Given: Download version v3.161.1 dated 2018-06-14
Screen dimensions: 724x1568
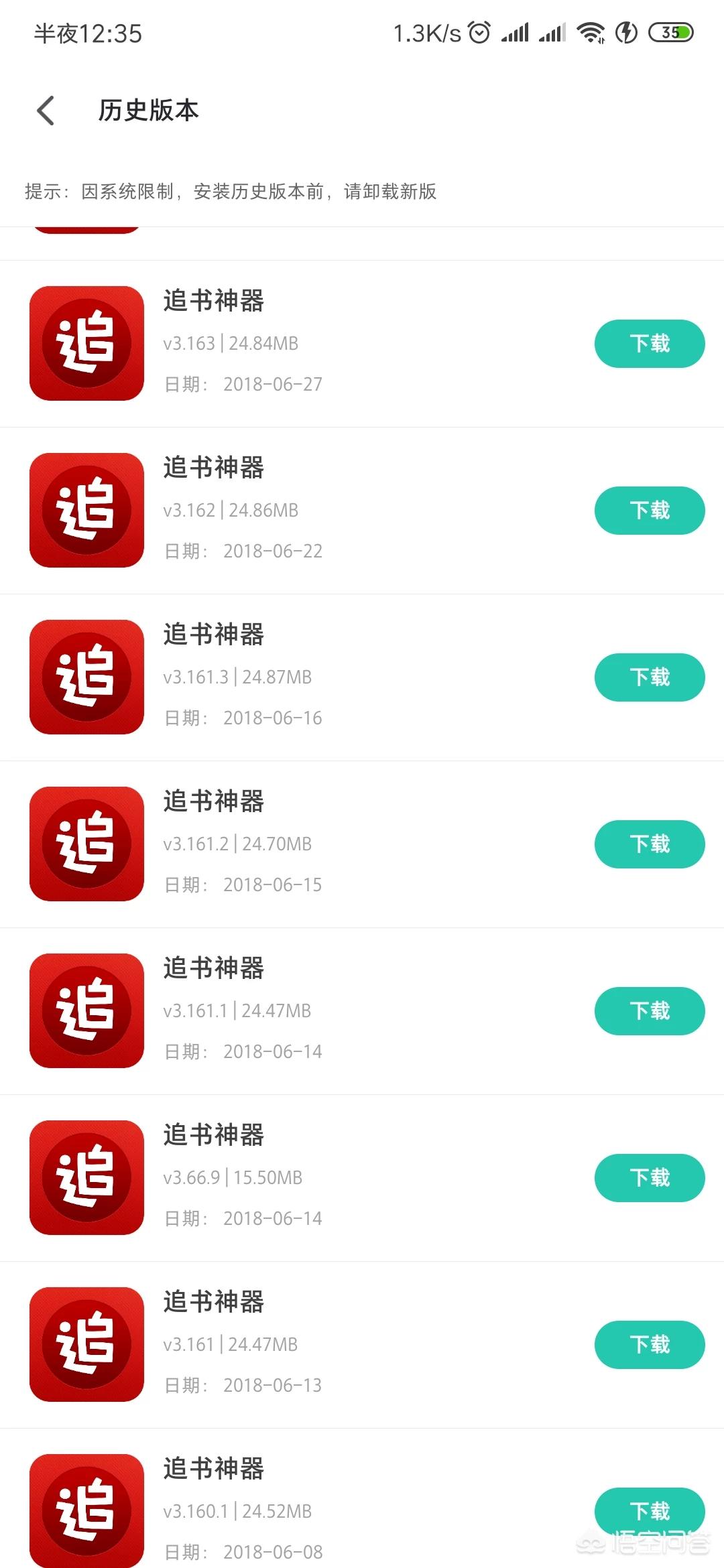Looking at the screenshot, I should coord(649,1011).
